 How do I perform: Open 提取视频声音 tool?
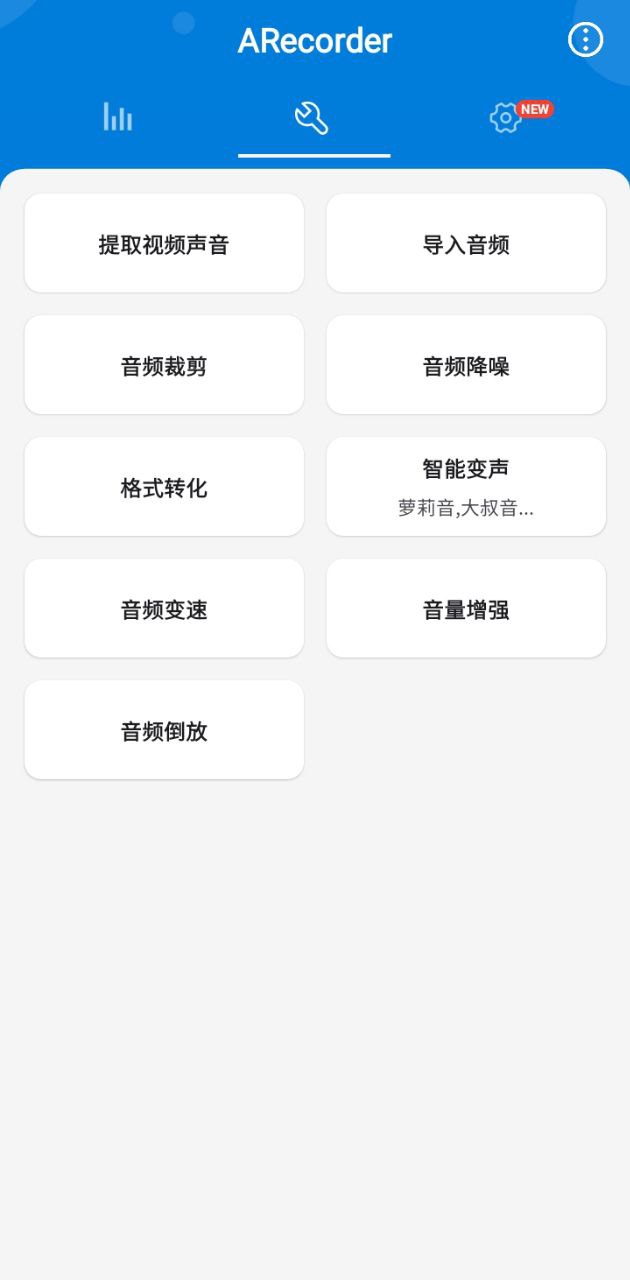(164, 244)
